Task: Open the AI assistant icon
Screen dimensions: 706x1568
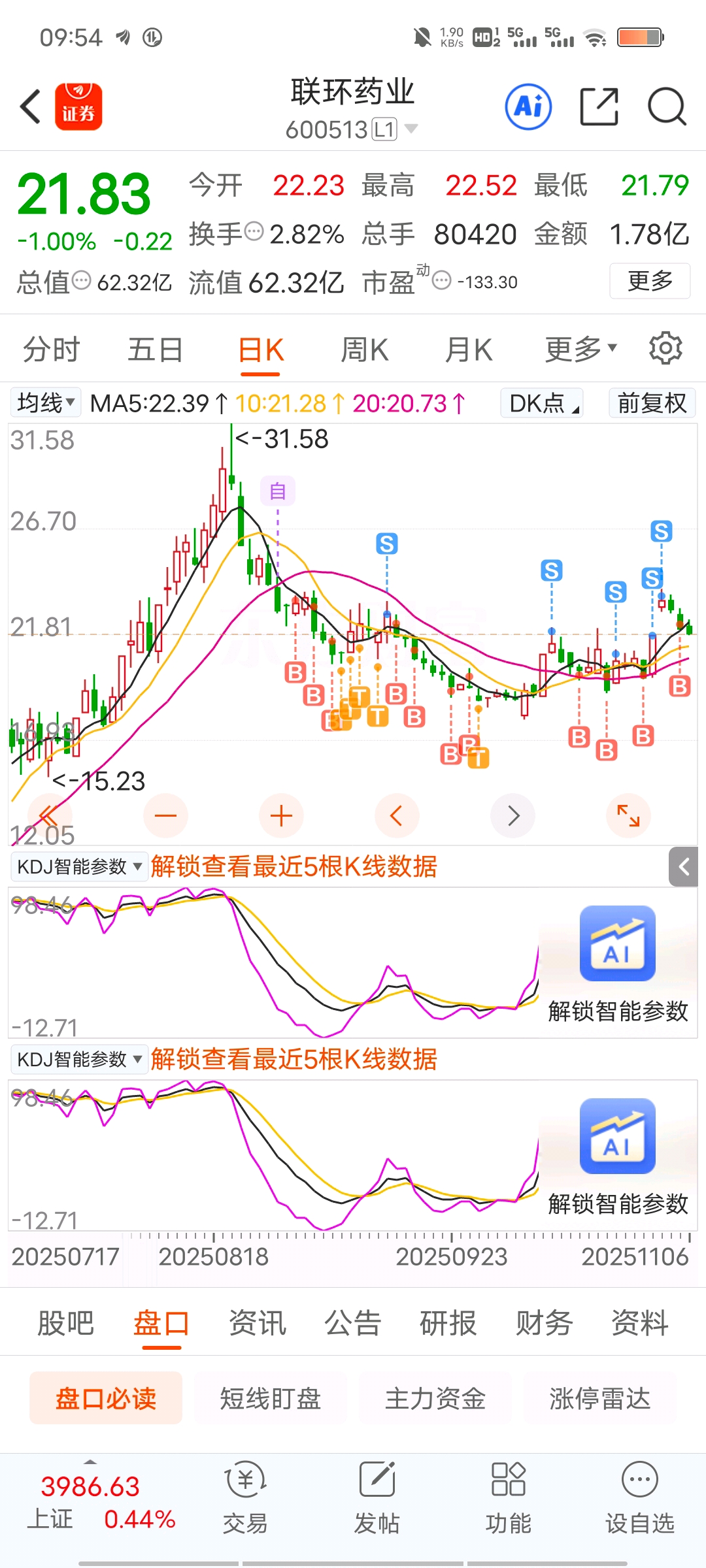Action: pyautogui.click(x=528, y=106)
